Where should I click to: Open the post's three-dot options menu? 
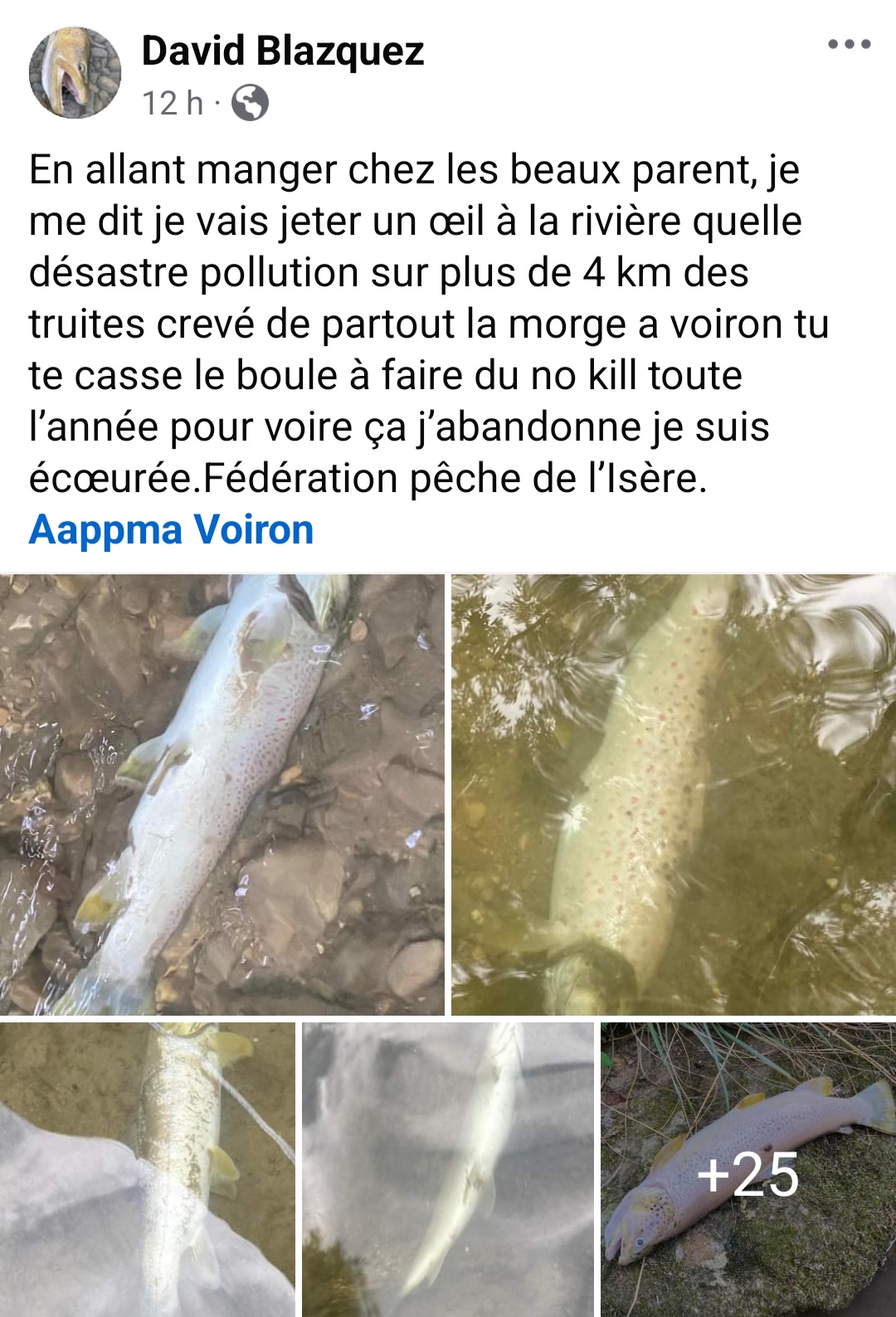849,45
